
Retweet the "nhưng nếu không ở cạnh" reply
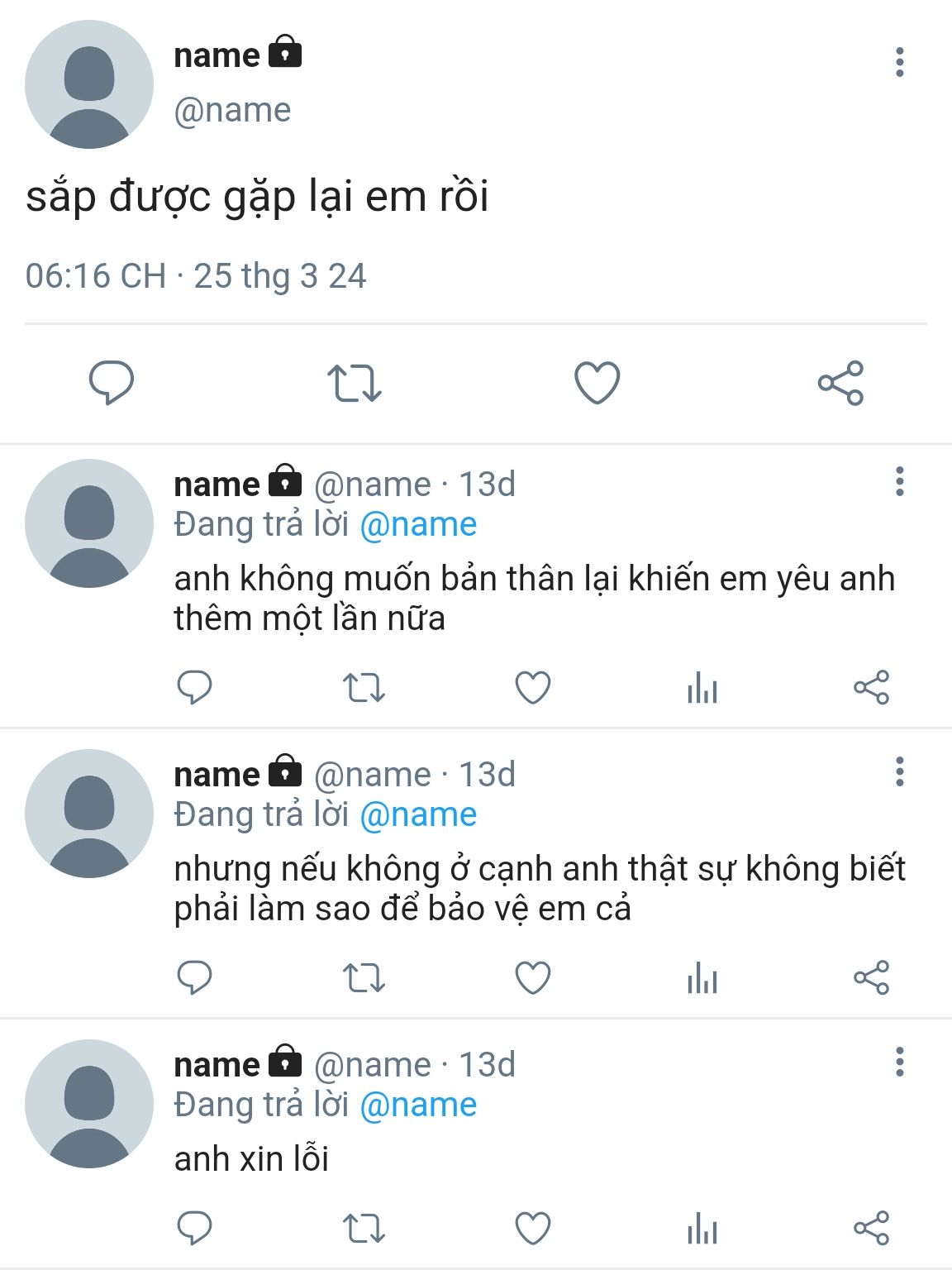(x=364, y=977)
